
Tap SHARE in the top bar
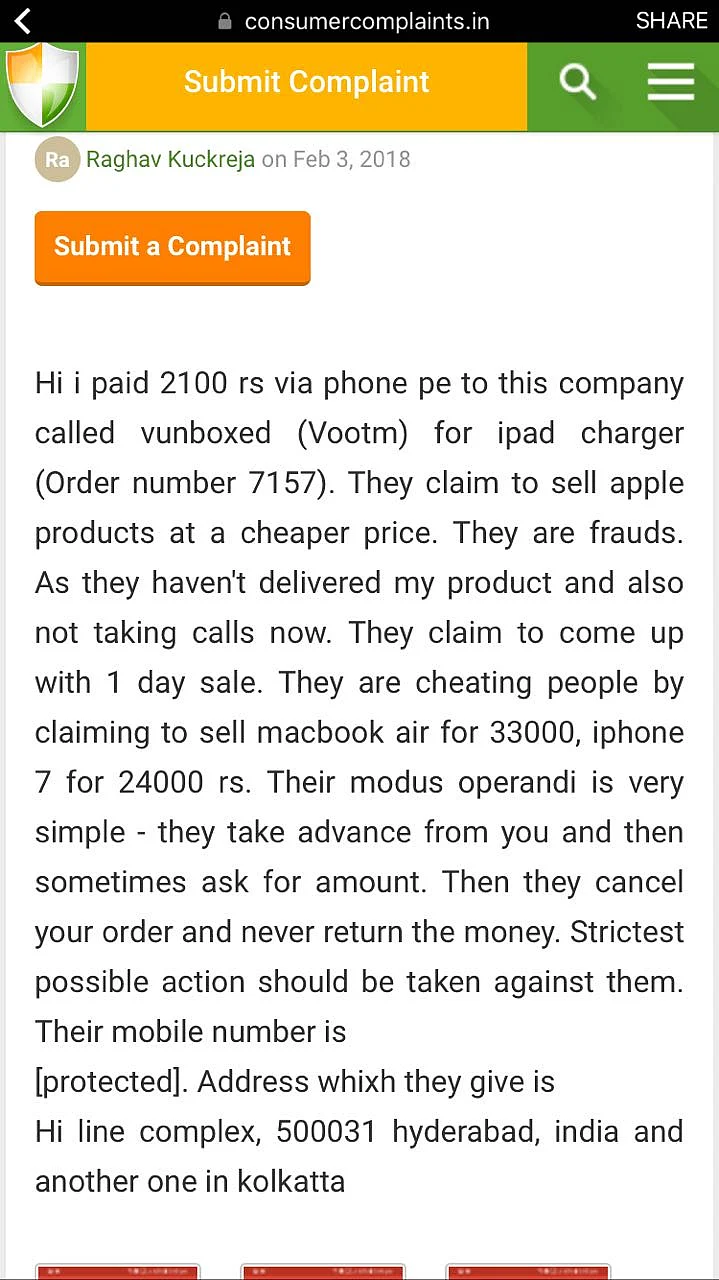coord(671,21)
